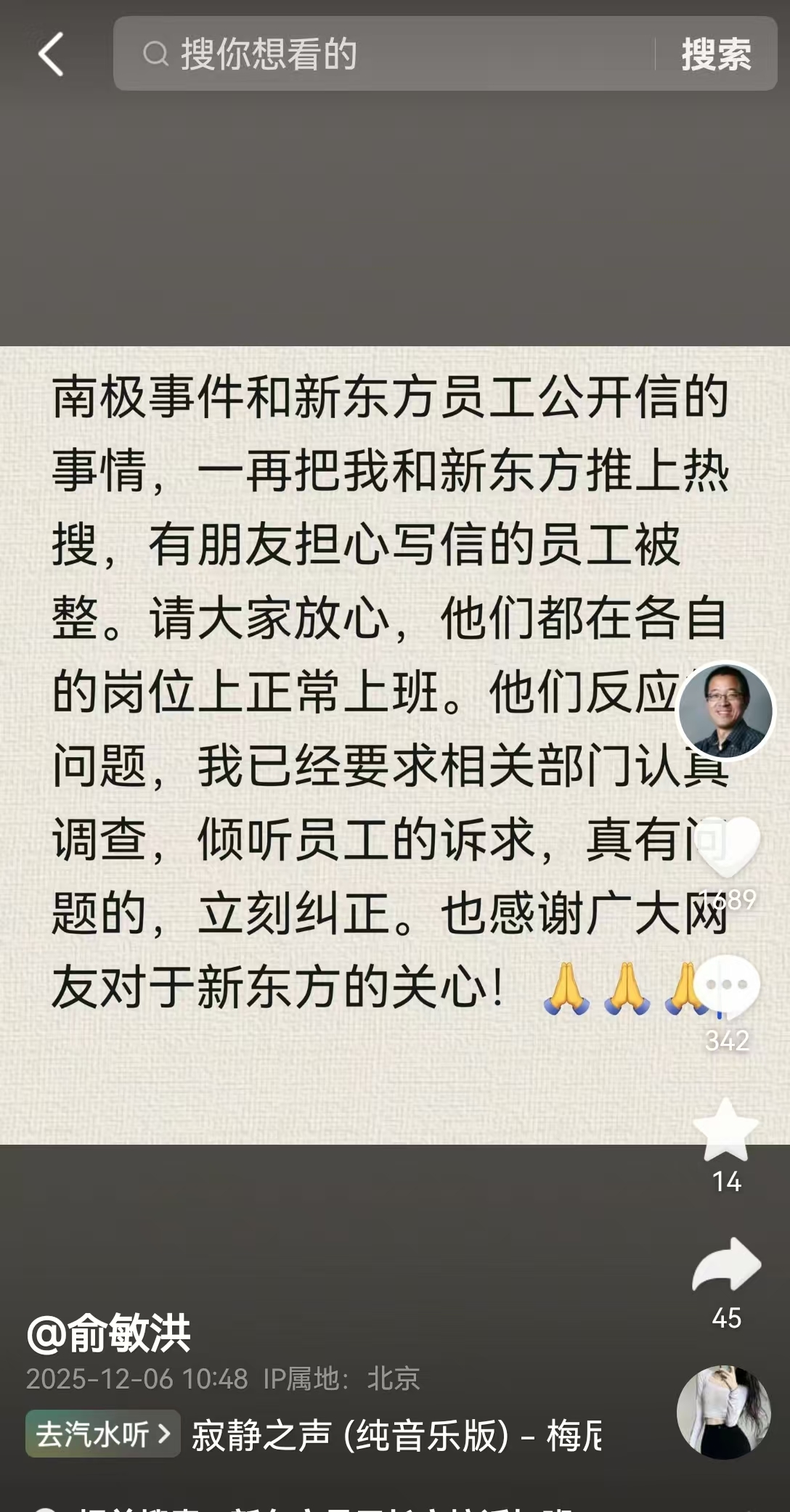Open @俞敏洪 username profile
The height and width of the screenshot is (1512, 790).
[x=109, y=1333]
